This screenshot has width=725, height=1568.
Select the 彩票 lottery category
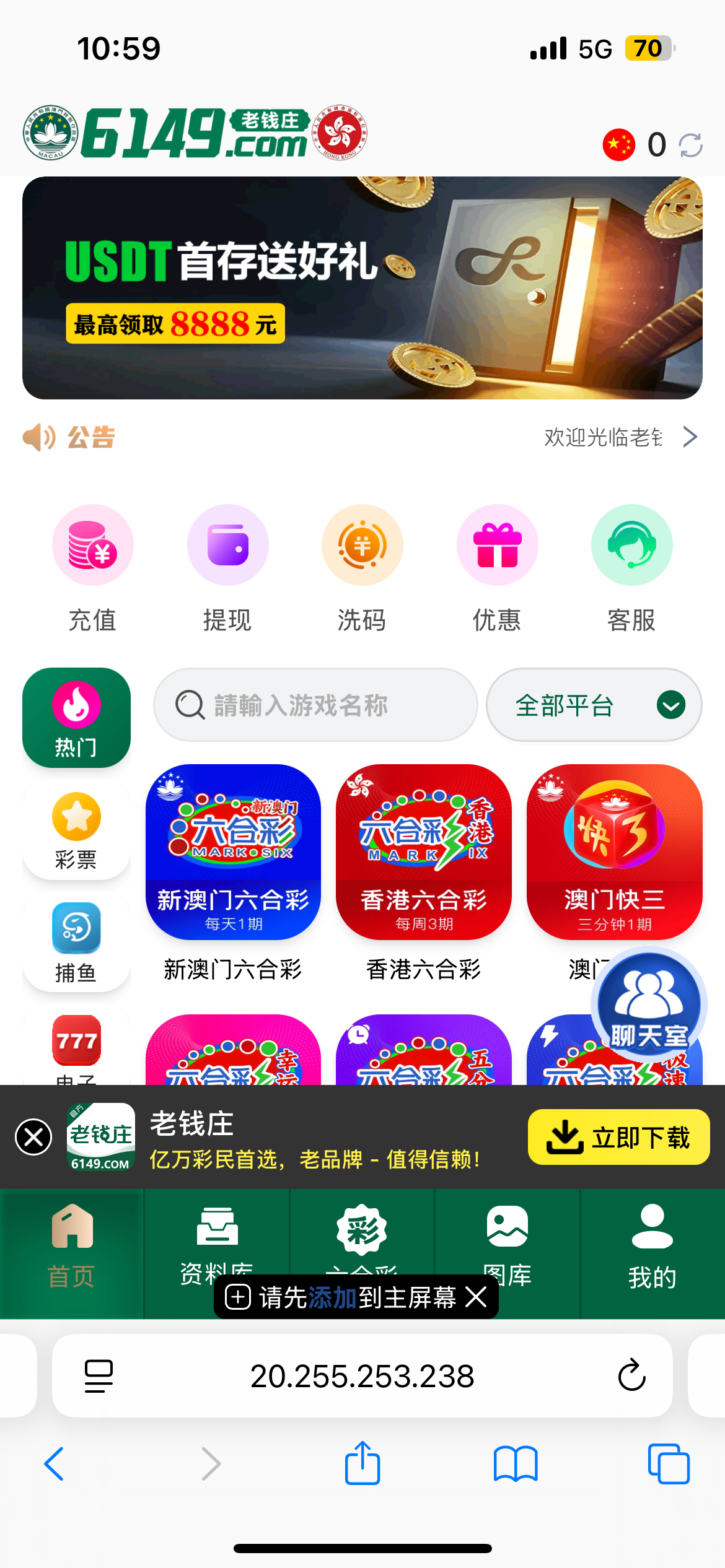coord(76,830)
